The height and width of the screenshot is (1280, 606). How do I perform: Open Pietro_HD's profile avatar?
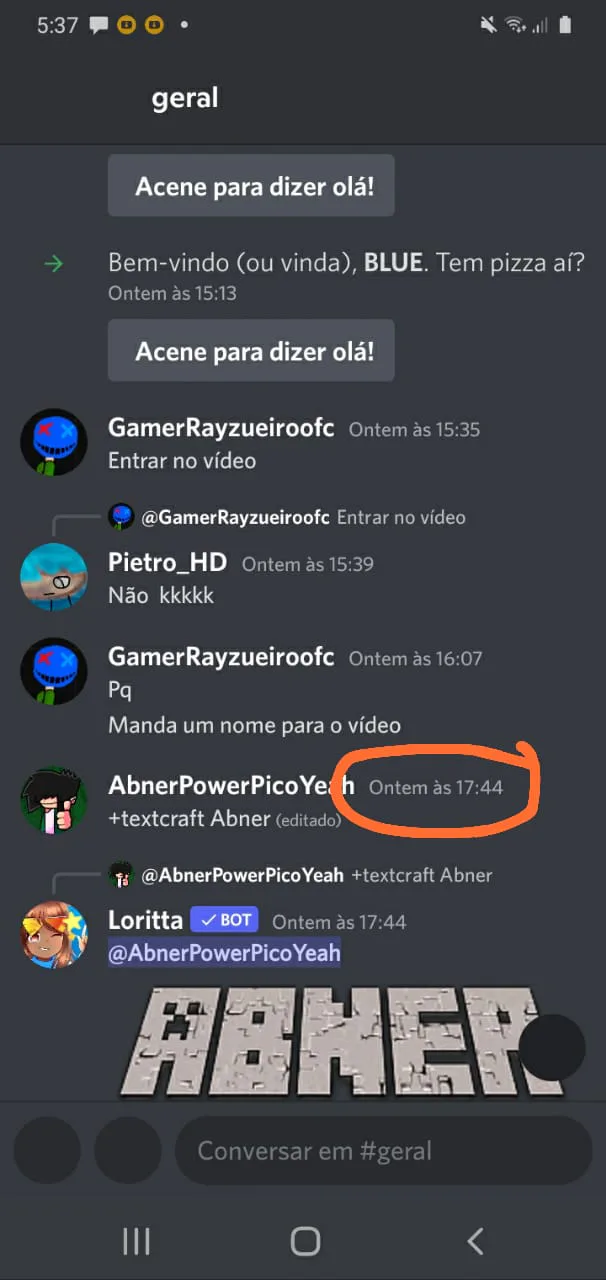coord(54,577)
